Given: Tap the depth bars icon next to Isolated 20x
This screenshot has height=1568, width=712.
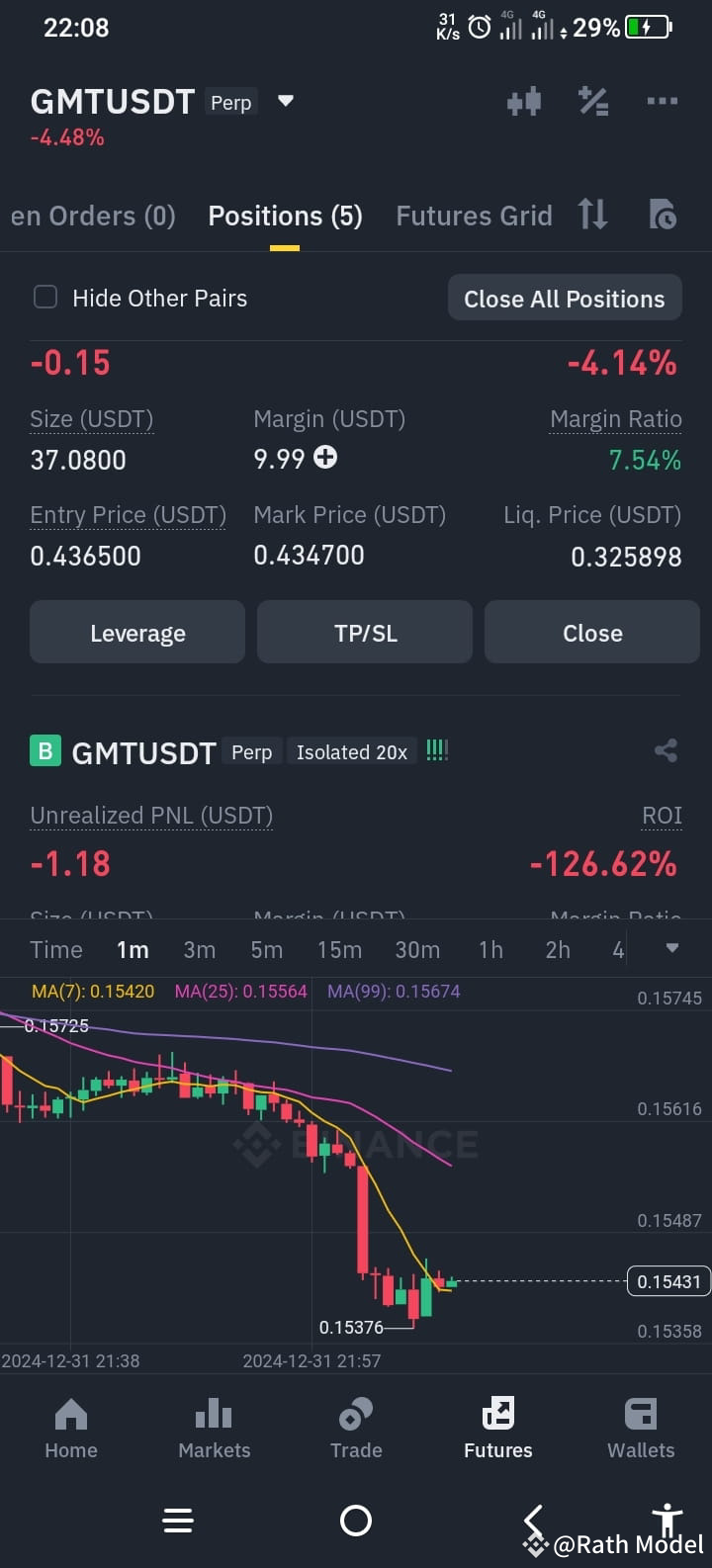Looking at the screenshot, I should point(437,750).
